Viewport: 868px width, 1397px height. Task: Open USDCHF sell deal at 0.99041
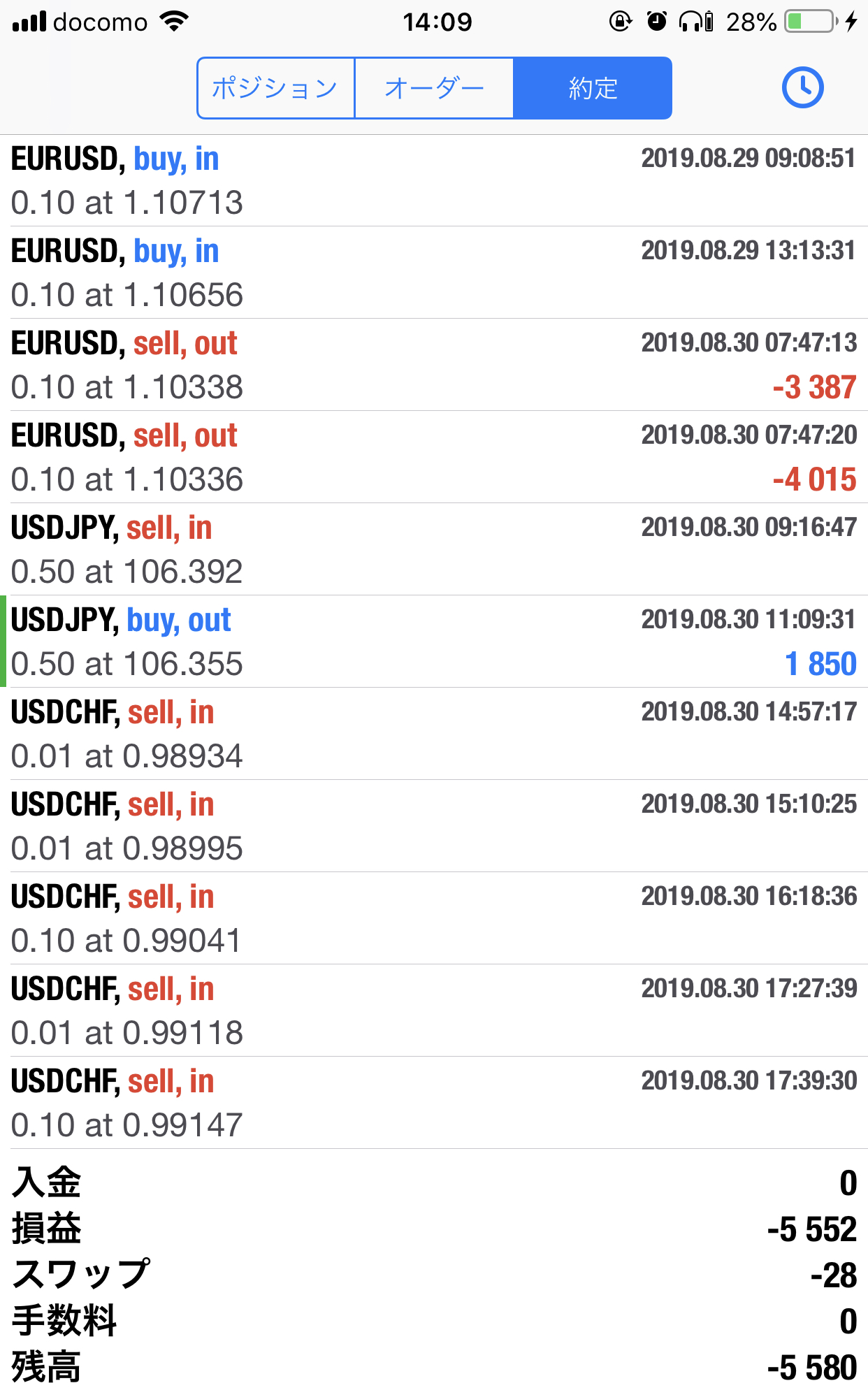pyautogui.click(x=434, y=918)
